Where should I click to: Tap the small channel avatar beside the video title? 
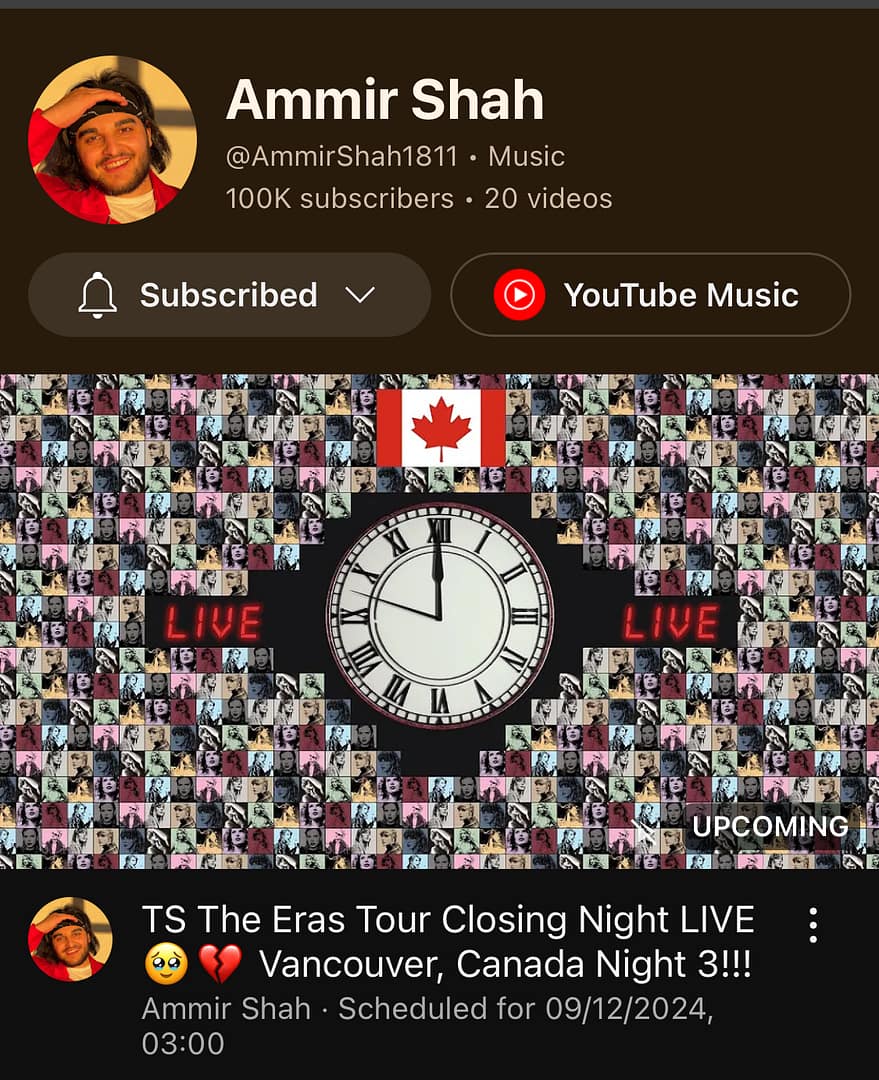(70, 938)
